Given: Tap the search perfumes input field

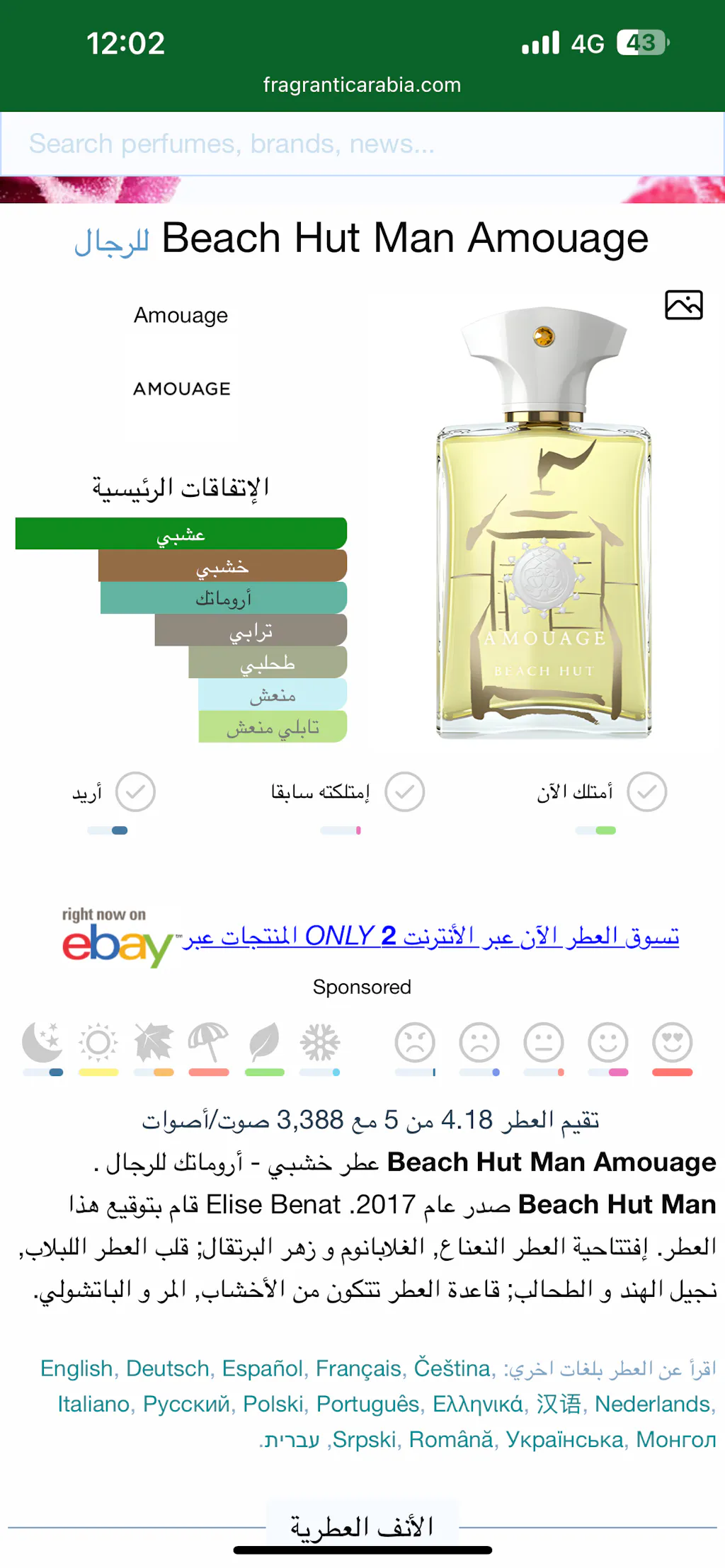Looking at the screenshot, I should (x=361, y=144).
